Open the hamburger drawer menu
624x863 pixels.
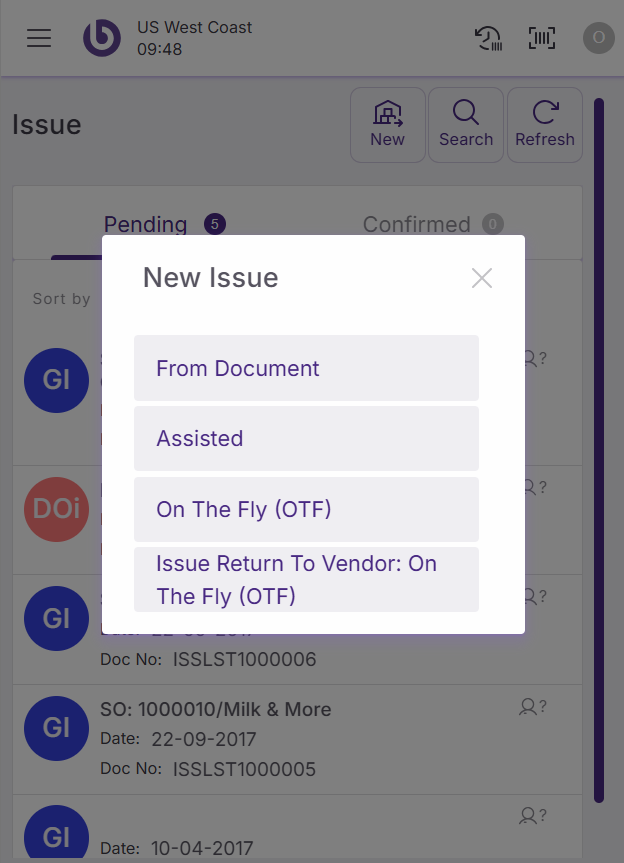pyautogui.click(x=39, y=39)
